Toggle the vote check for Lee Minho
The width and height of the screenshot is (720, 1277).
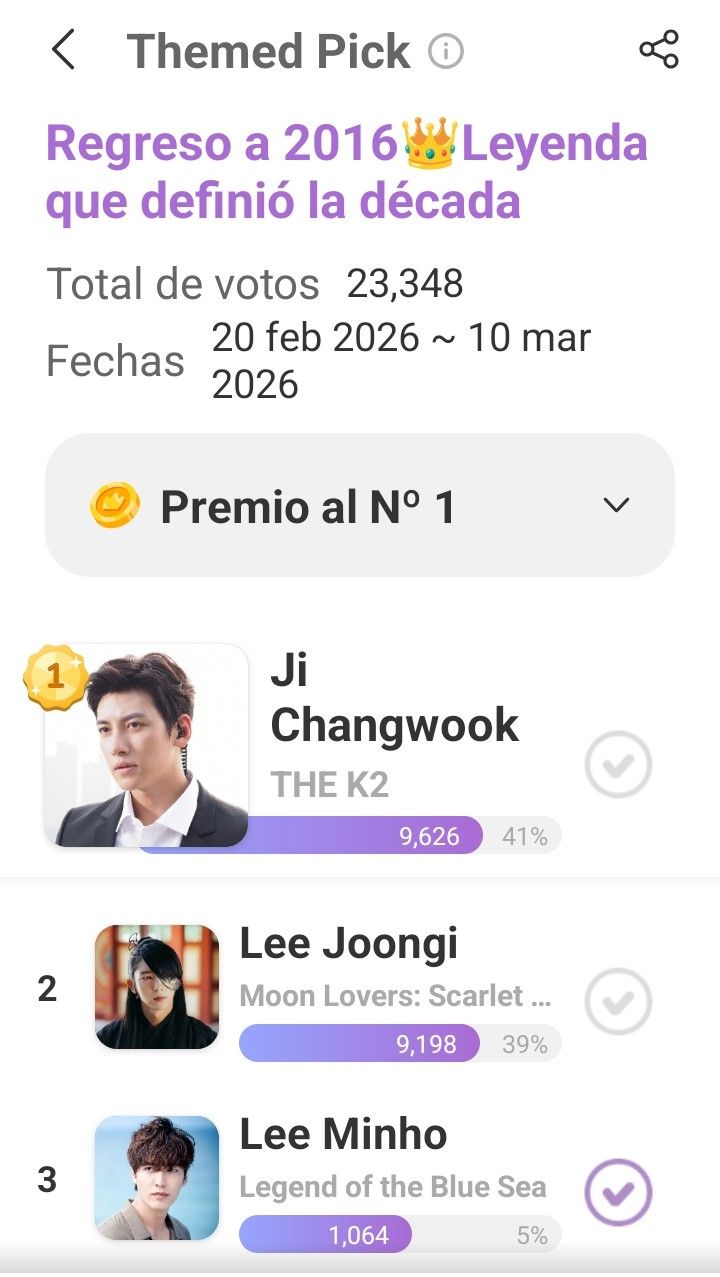[x=618, y=1191]
